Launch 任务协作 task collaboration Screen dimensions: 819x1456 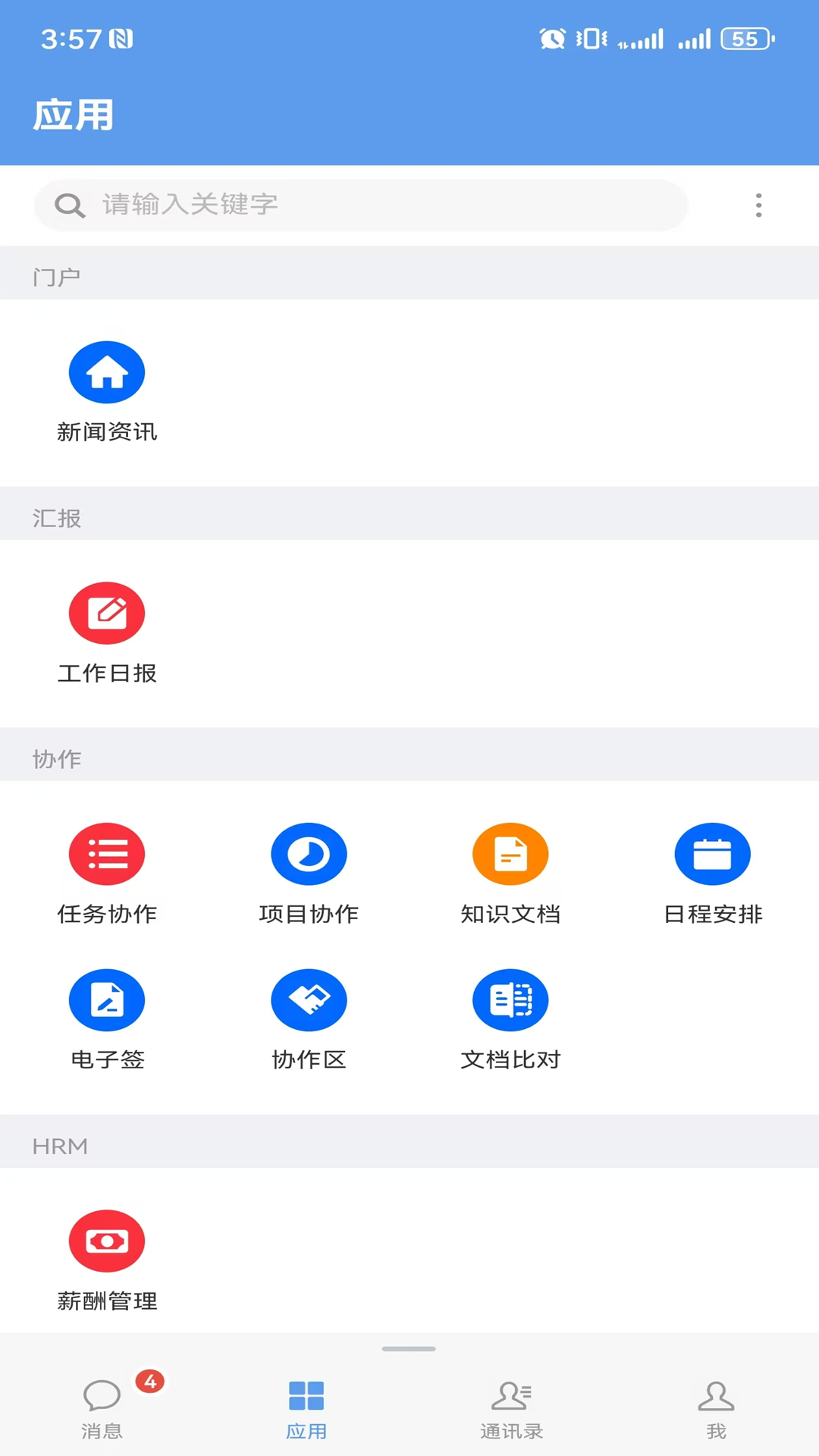[107, 872]
